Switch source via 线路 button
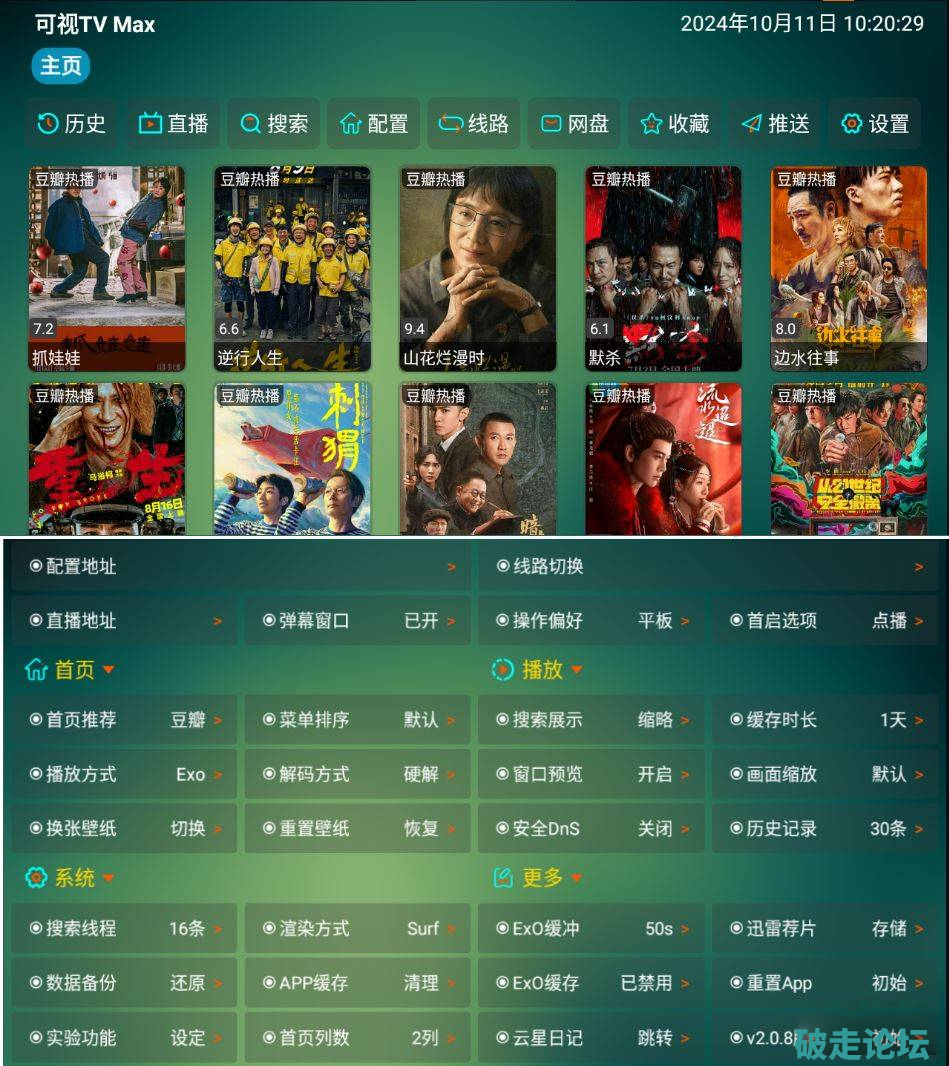 (474, 123)
